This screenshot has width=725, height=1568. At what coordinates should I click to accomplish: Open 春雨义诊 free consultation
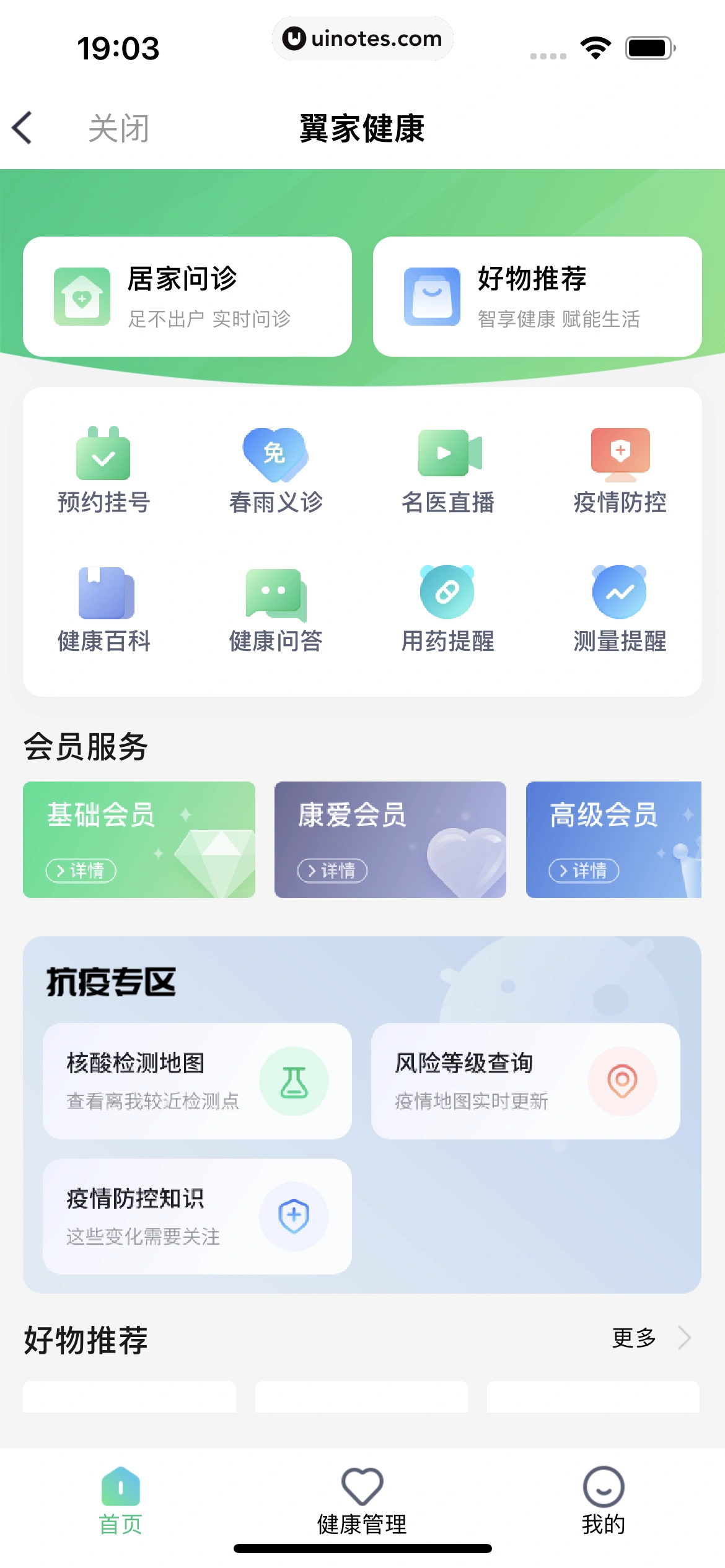pos(276,471)
